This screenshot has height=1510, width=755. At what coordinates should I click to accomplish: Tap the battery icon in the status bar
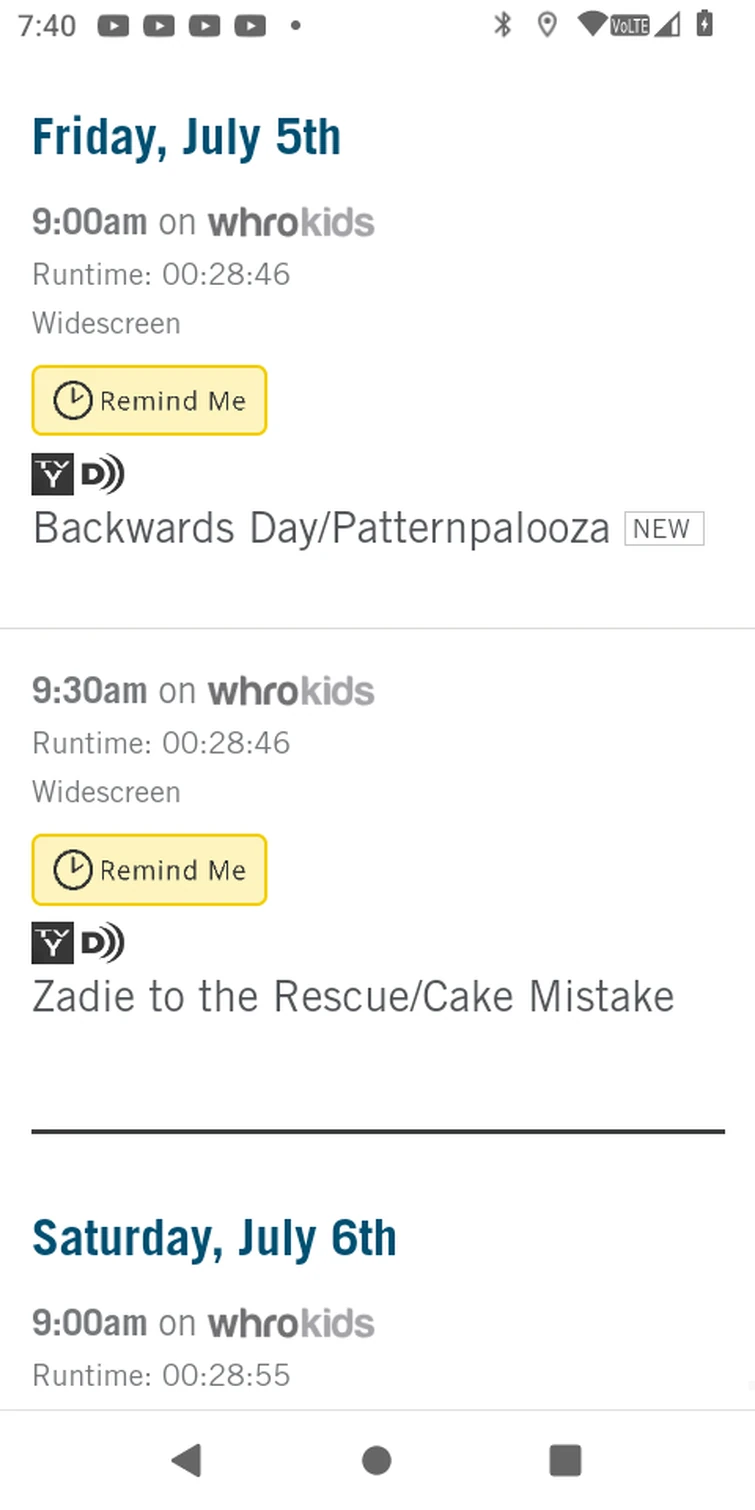click(703, 25)
